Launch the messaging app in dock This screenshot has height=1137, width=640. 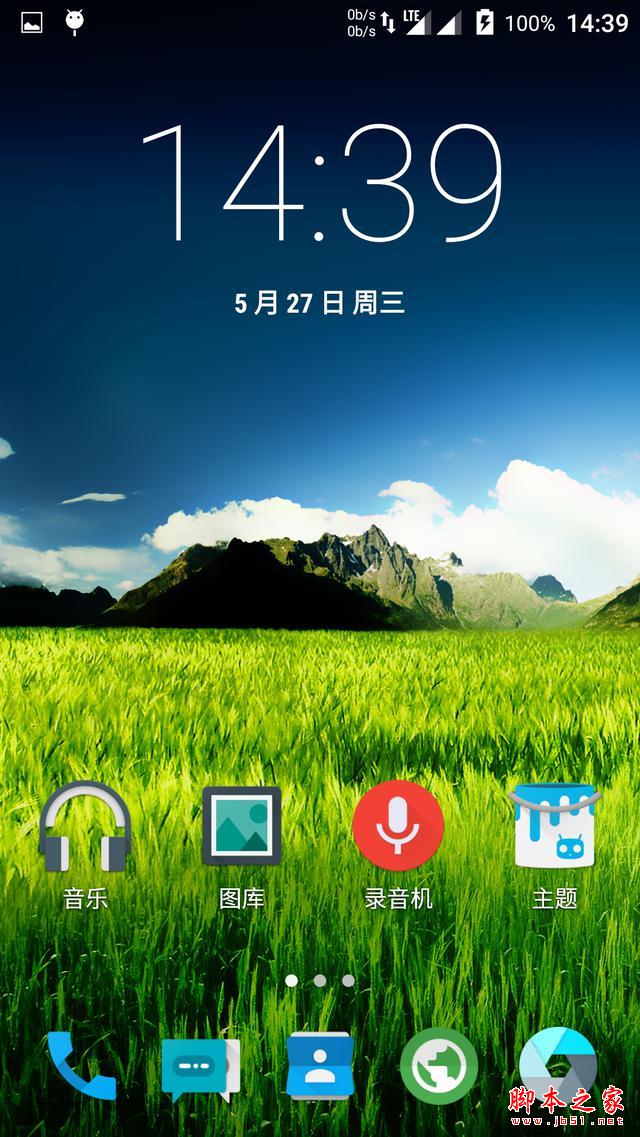click(200, 1068)
